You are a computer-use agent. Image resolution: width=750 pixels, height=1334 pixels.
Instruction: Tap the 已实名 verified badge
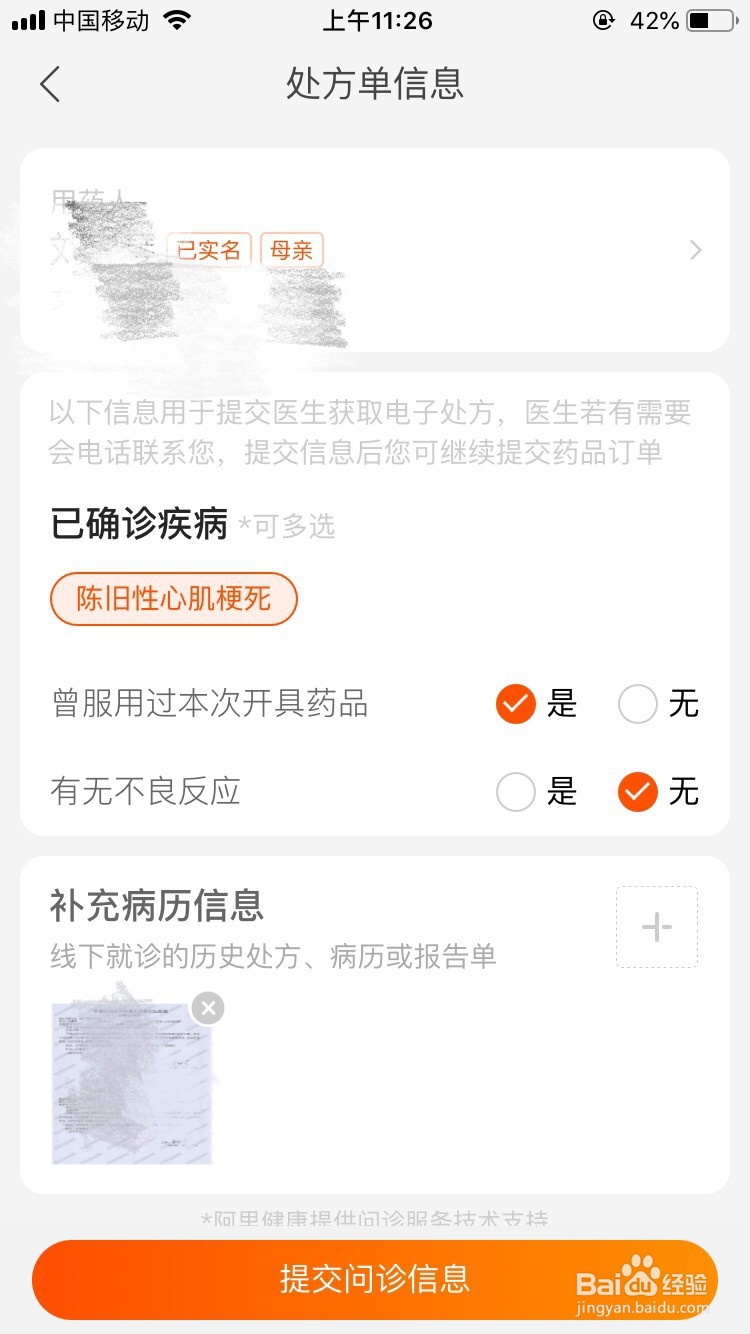tap(209, 250)
